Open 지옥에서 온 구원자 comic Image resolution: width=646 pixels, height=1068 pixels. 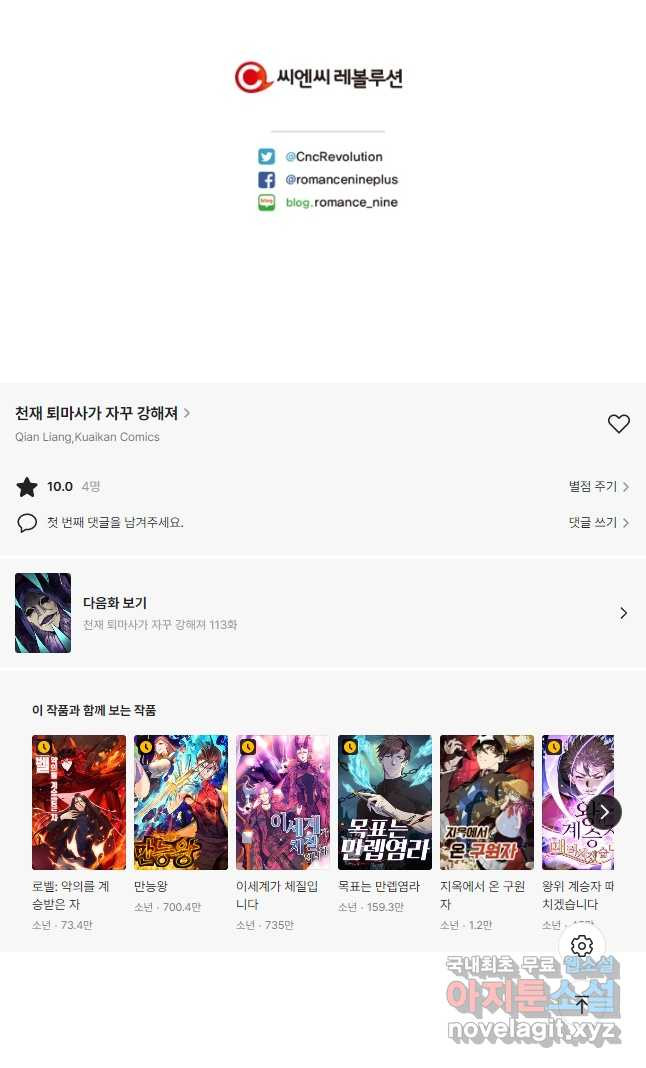(x=487, y=803)
